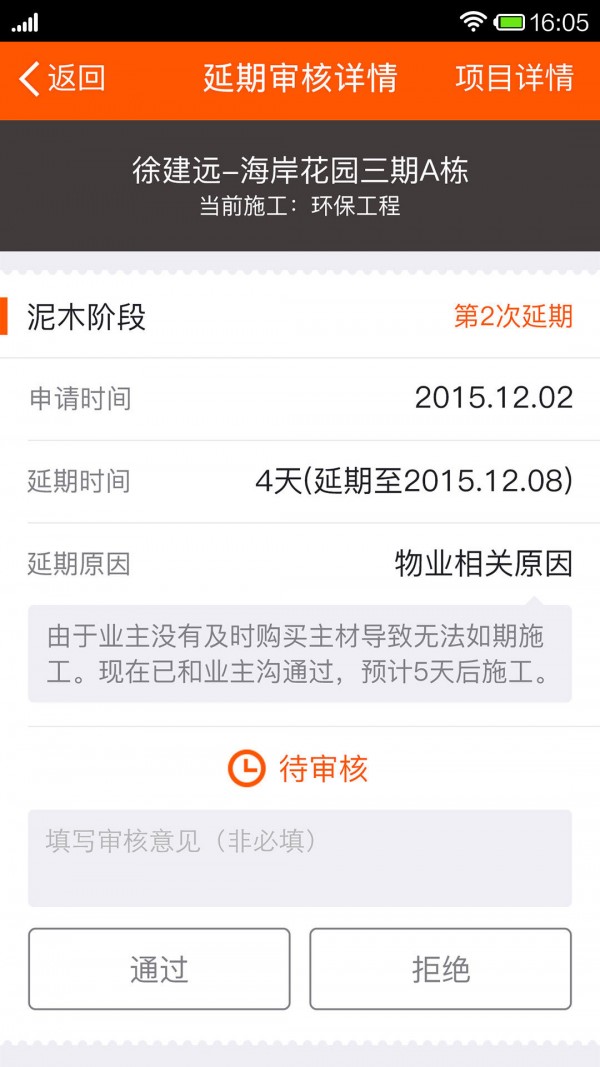Image resolution: width=600 pixels, height=1067 pixels.
Task: Go back using the 返回 button
Action: click(x=62, y=78)
